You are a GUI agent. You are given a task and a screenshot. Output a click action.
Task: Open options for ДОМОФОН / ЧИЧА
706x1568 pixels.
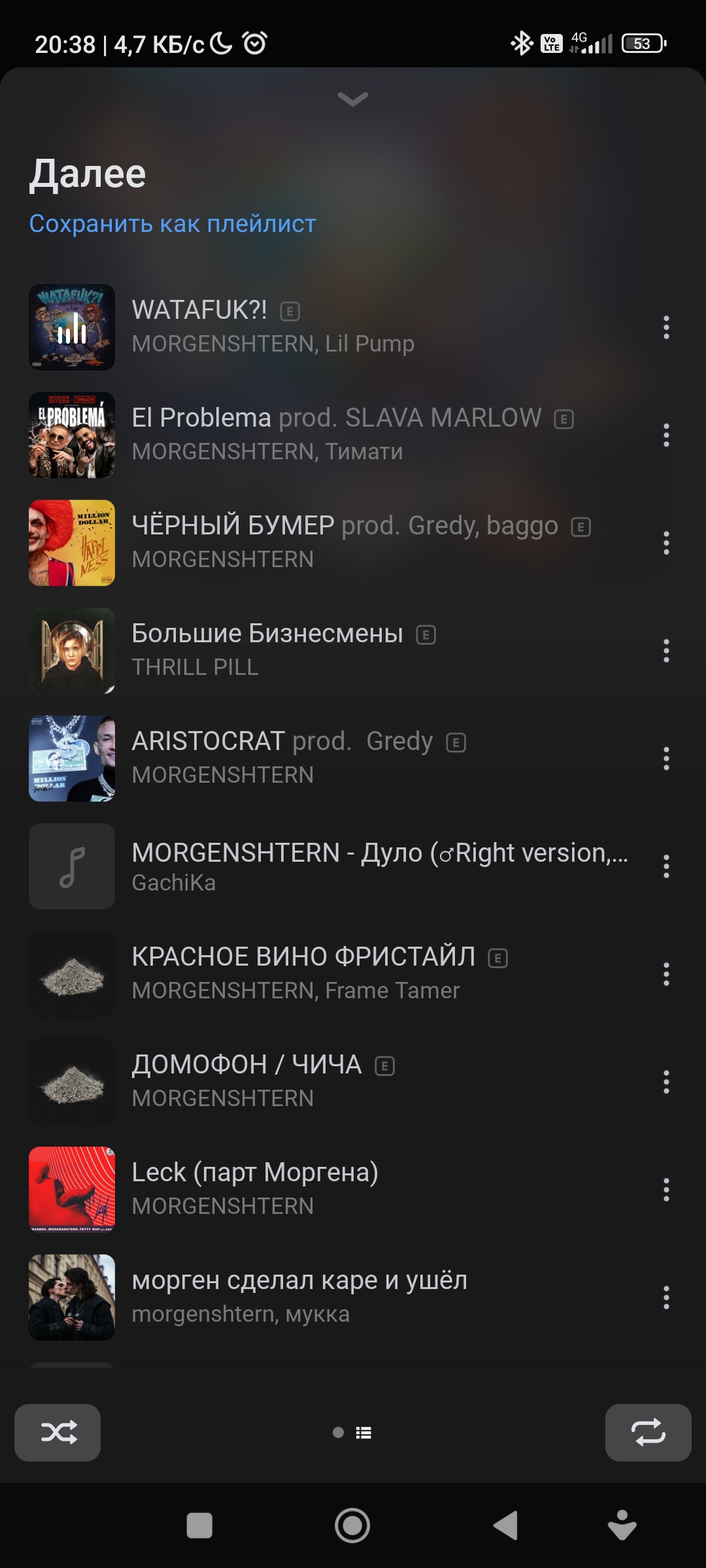(x=666, y=1082)
